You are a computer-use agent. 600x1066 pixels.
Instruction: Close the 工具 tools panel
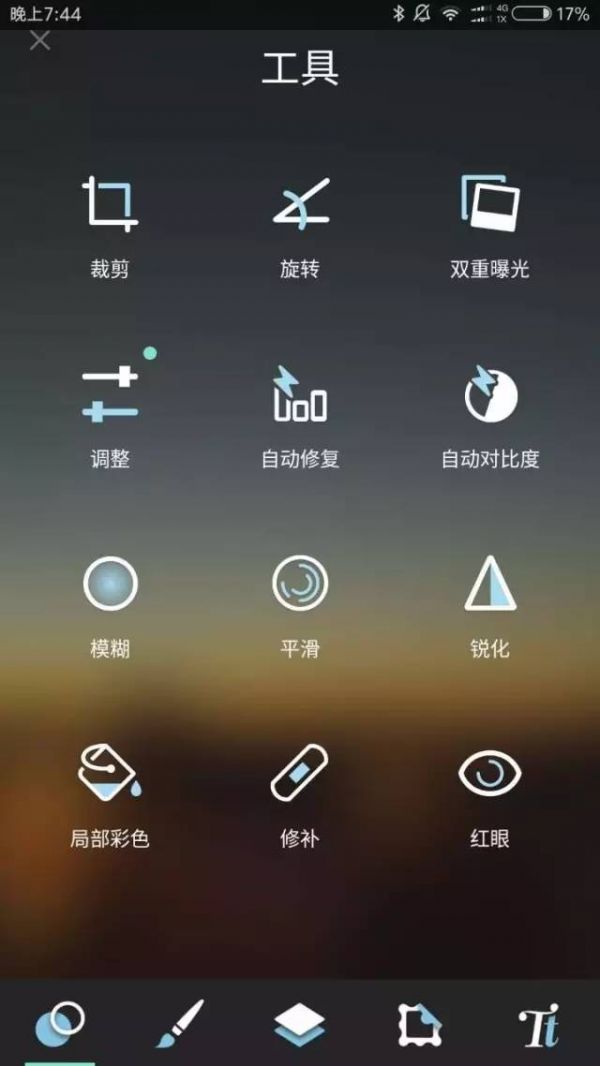39,41
